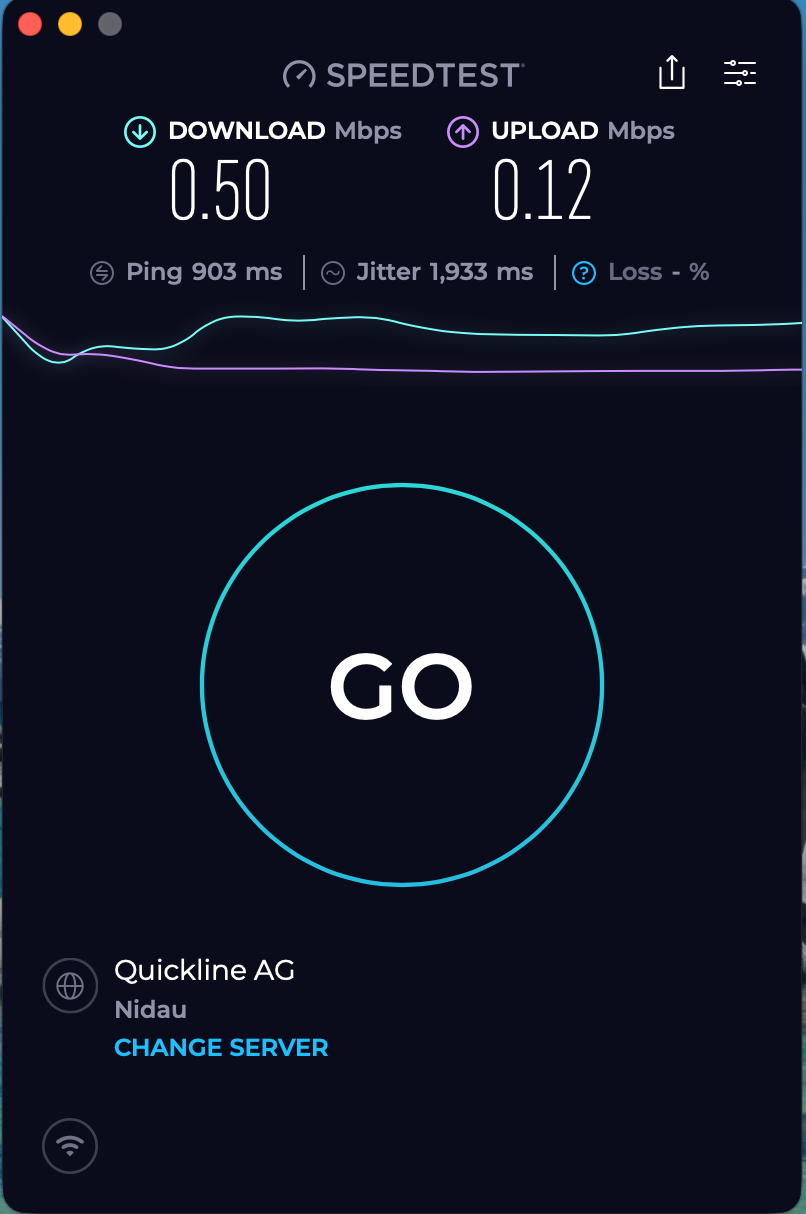Start the speed test with GO
Screen dimensions: 806x1214
coord(401,685)
